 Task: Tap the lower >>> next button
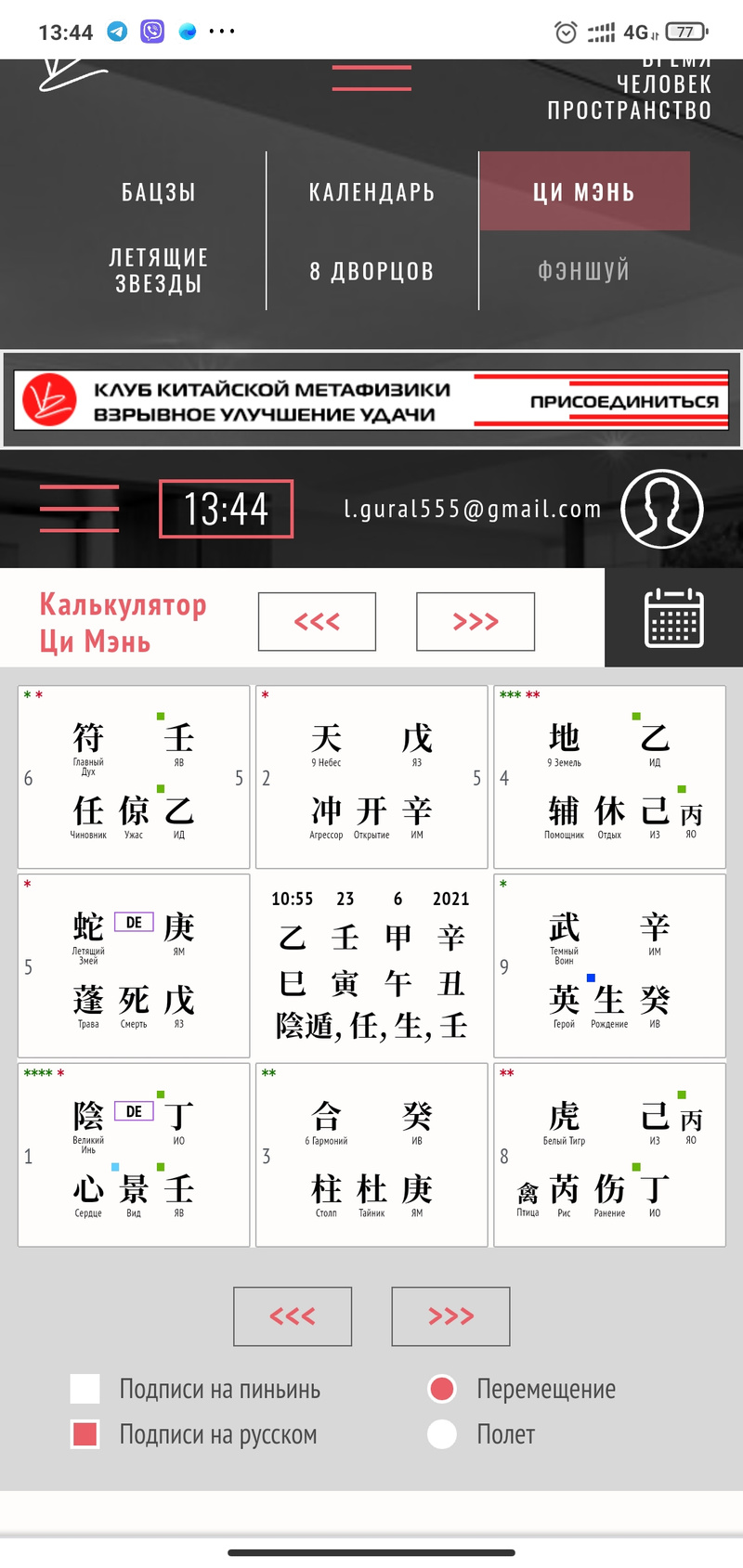450,1315
